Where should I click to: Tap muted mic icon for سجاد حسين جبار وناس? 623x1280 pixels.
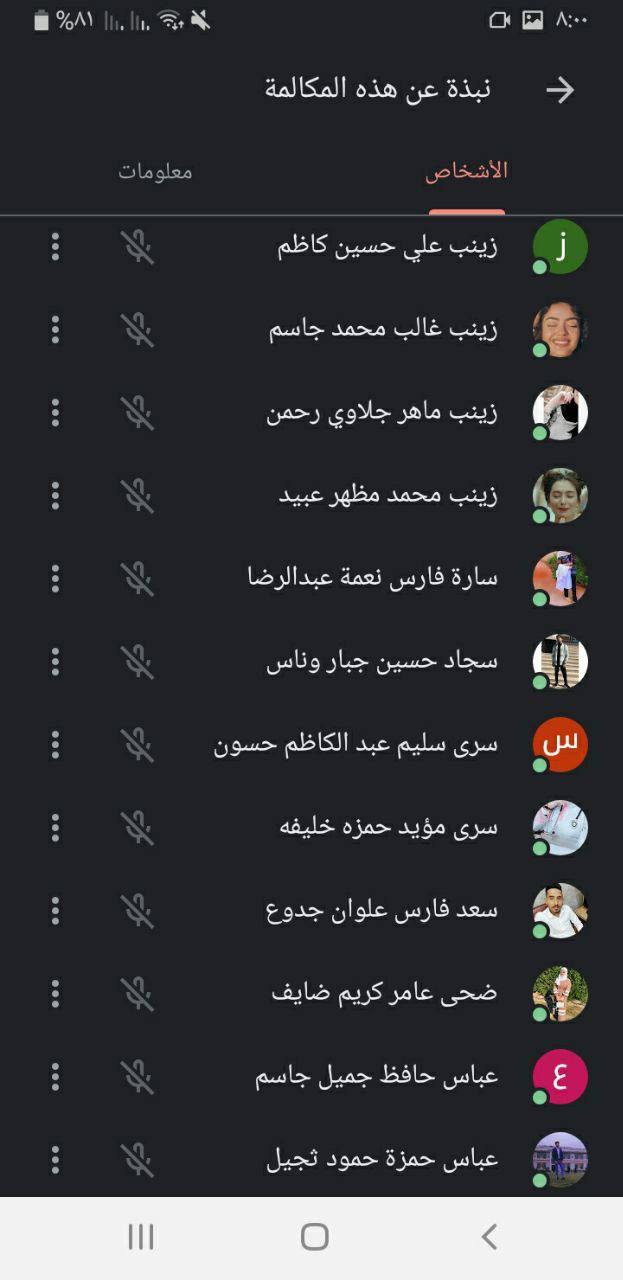coord(137,661)
